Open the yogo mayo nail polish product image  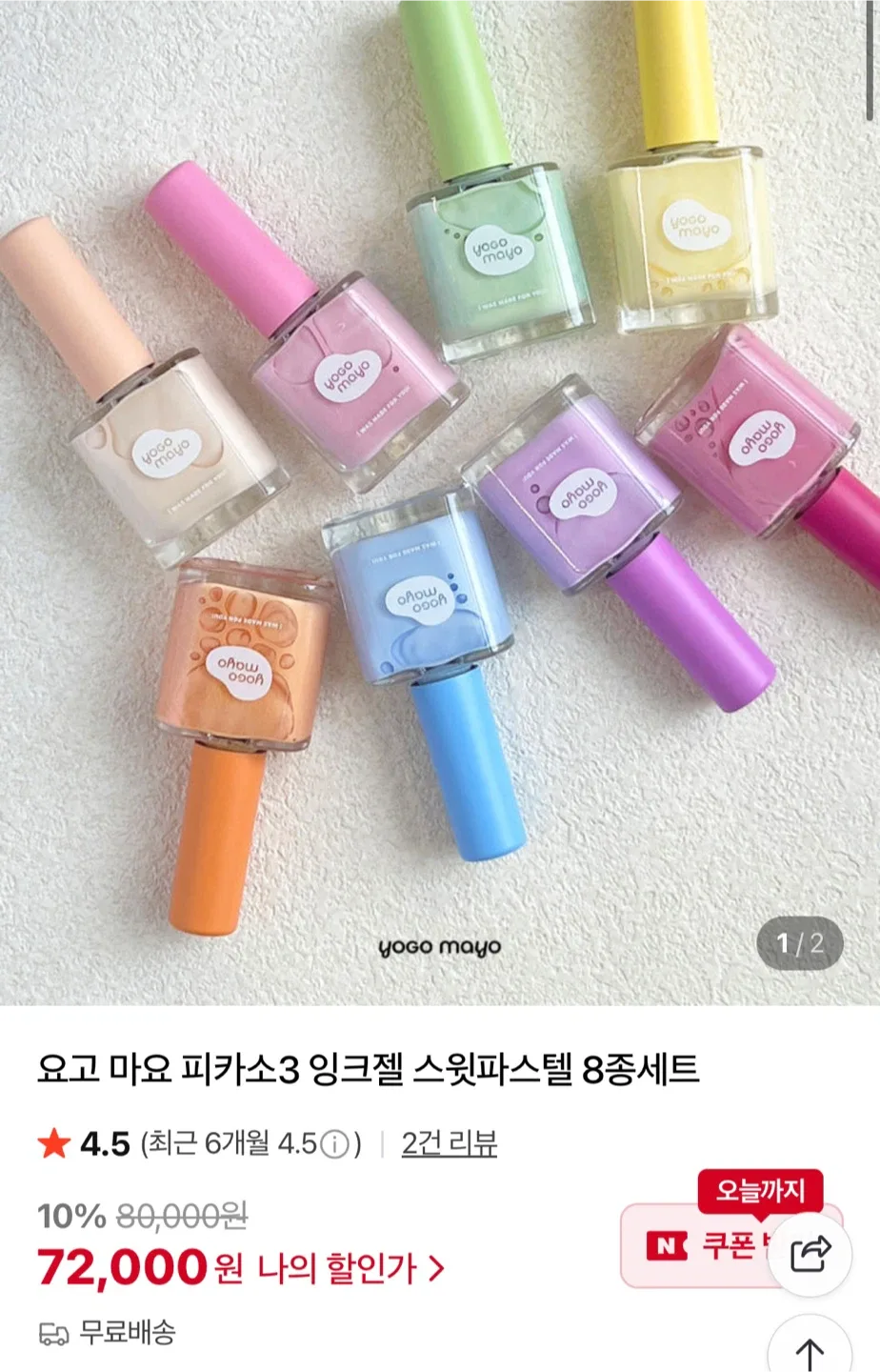coord(440,495)
